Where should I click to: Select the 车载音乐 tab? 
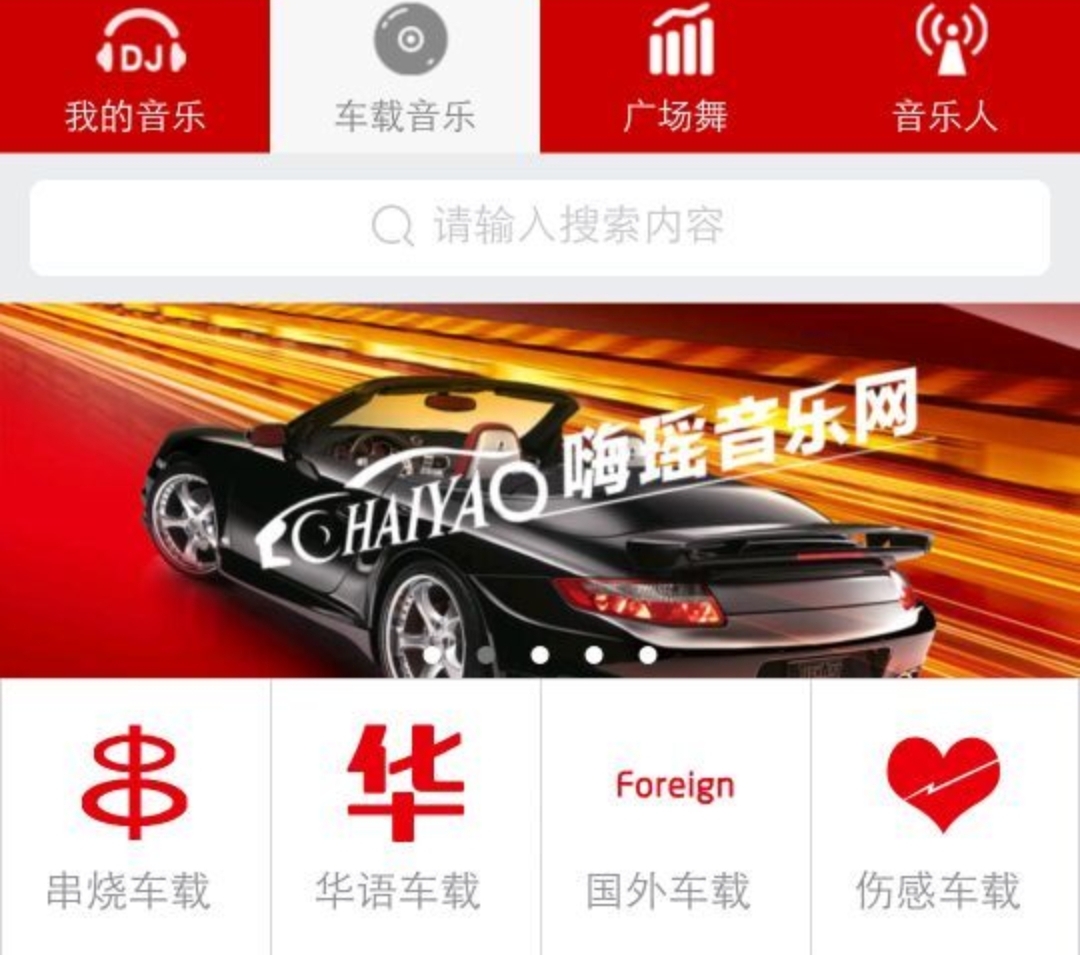tap(405, 76)
